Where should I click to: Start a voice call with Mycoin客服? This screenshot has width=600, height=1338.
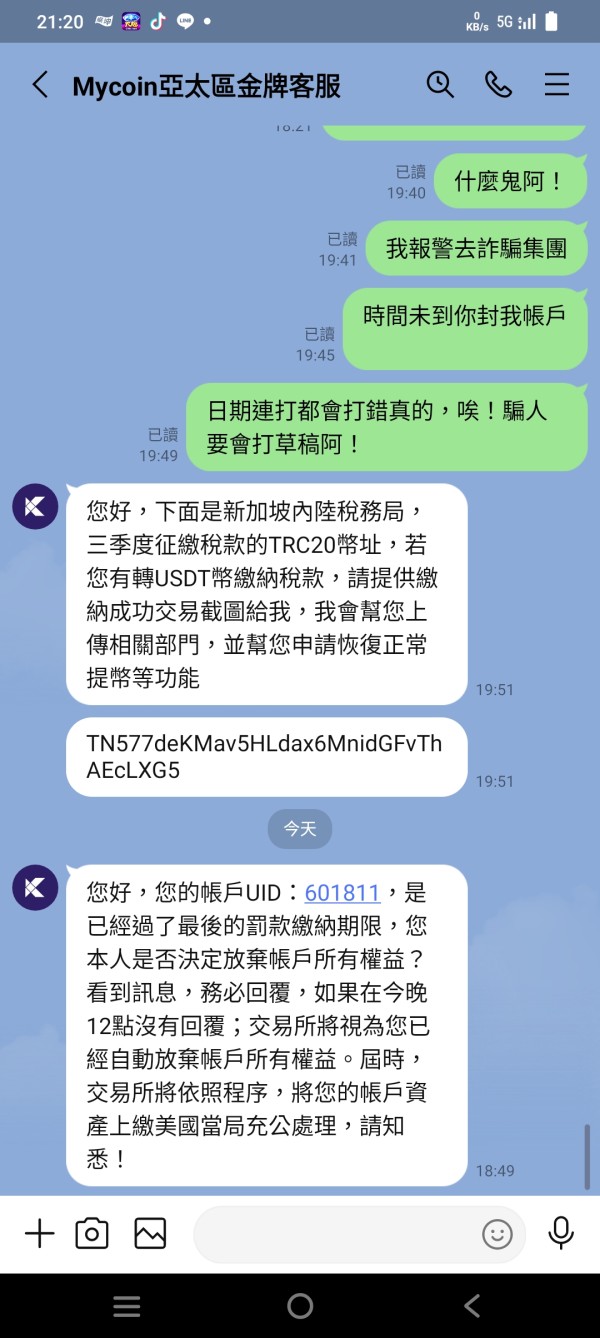498,85
